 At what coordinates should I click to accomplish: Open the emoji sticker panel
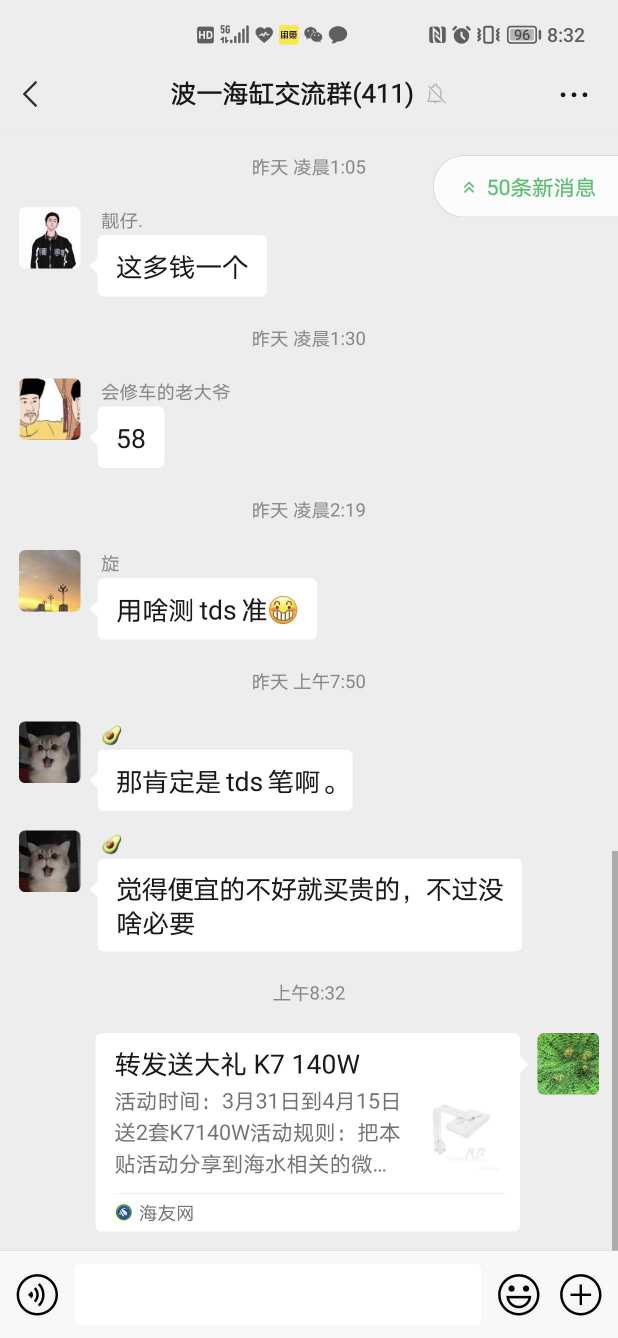tap(518, 1296)
